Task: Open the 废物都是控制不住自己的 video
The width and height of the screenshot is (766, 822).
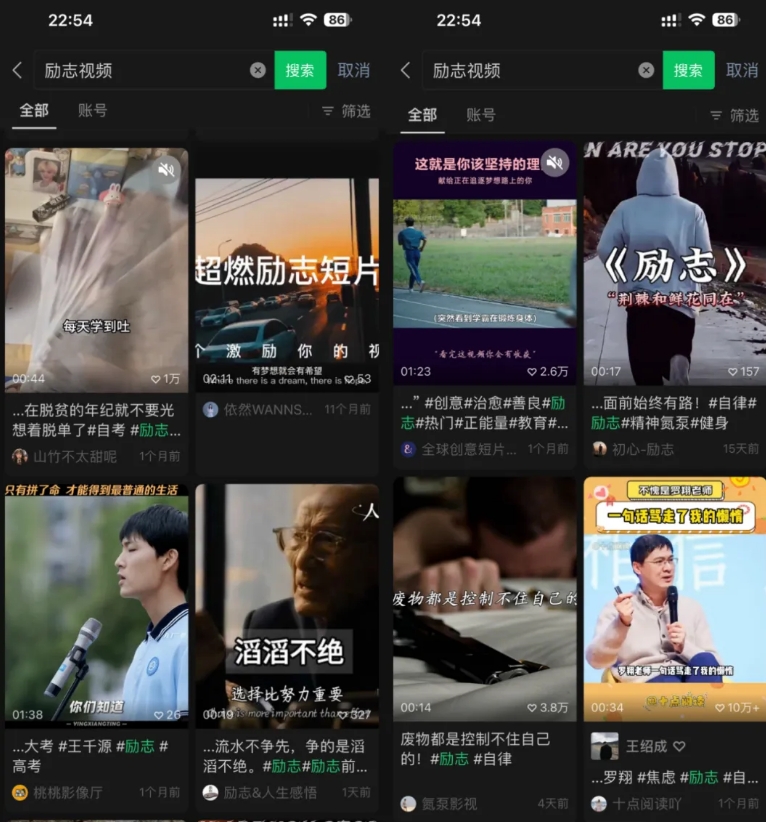Action: [484, 598]
